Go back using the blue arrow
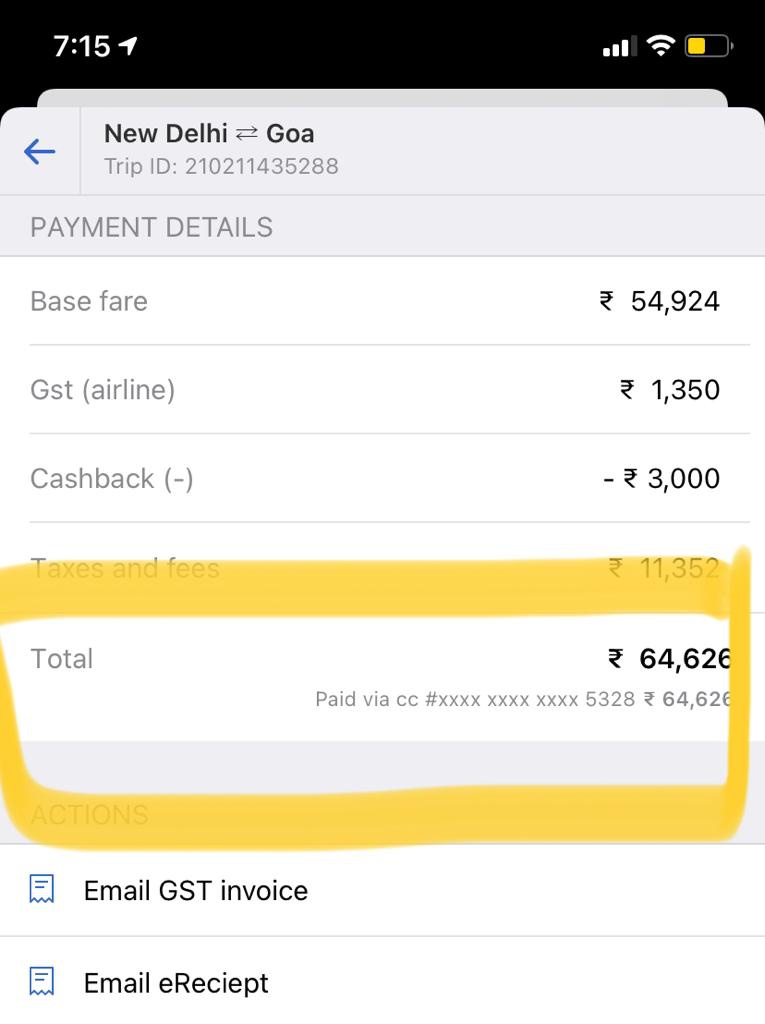The image size is (765, 1024). click(x=39, y=151)
